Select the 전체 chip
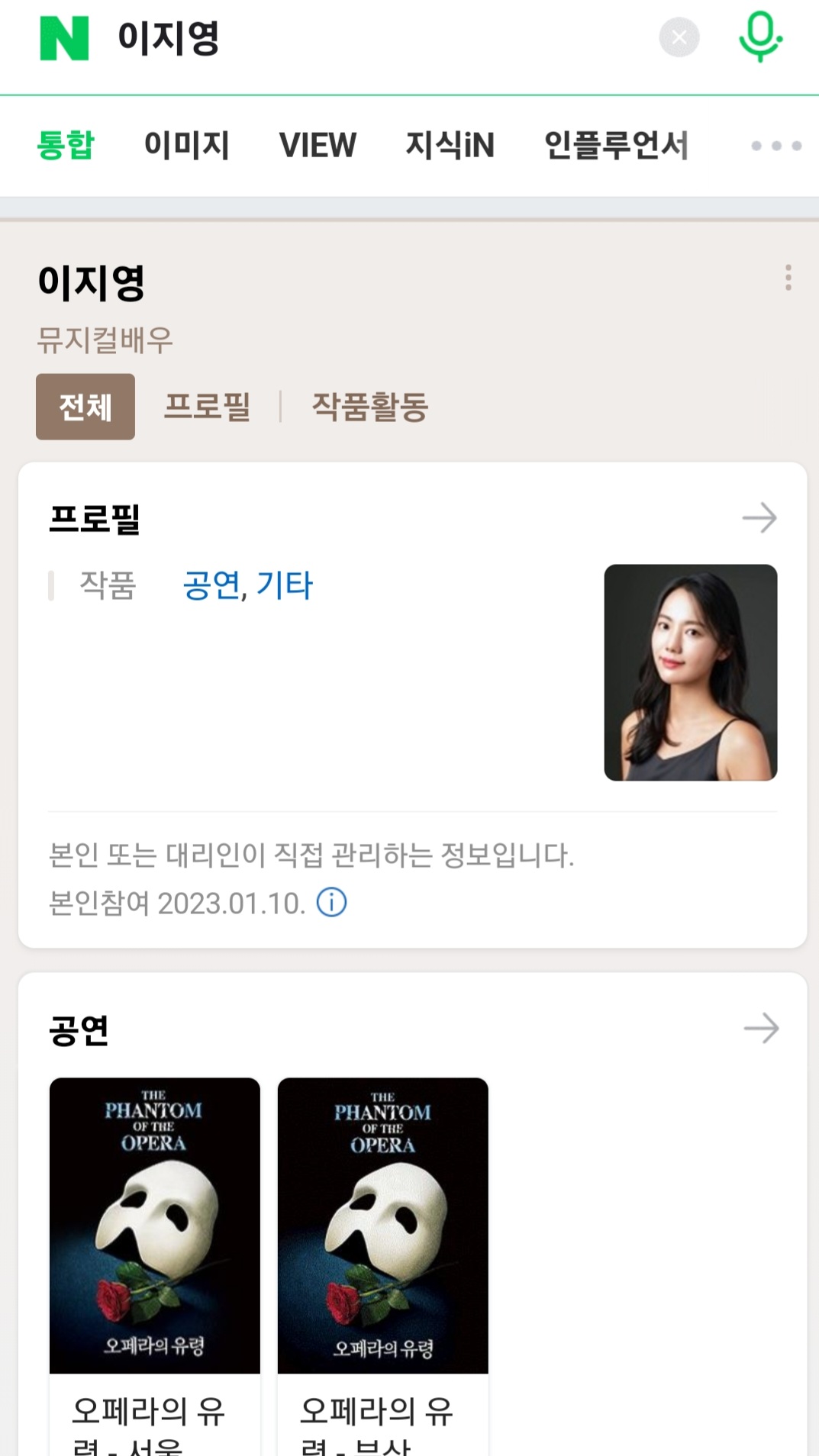The image size is (819, 1456). click(85, 407)
